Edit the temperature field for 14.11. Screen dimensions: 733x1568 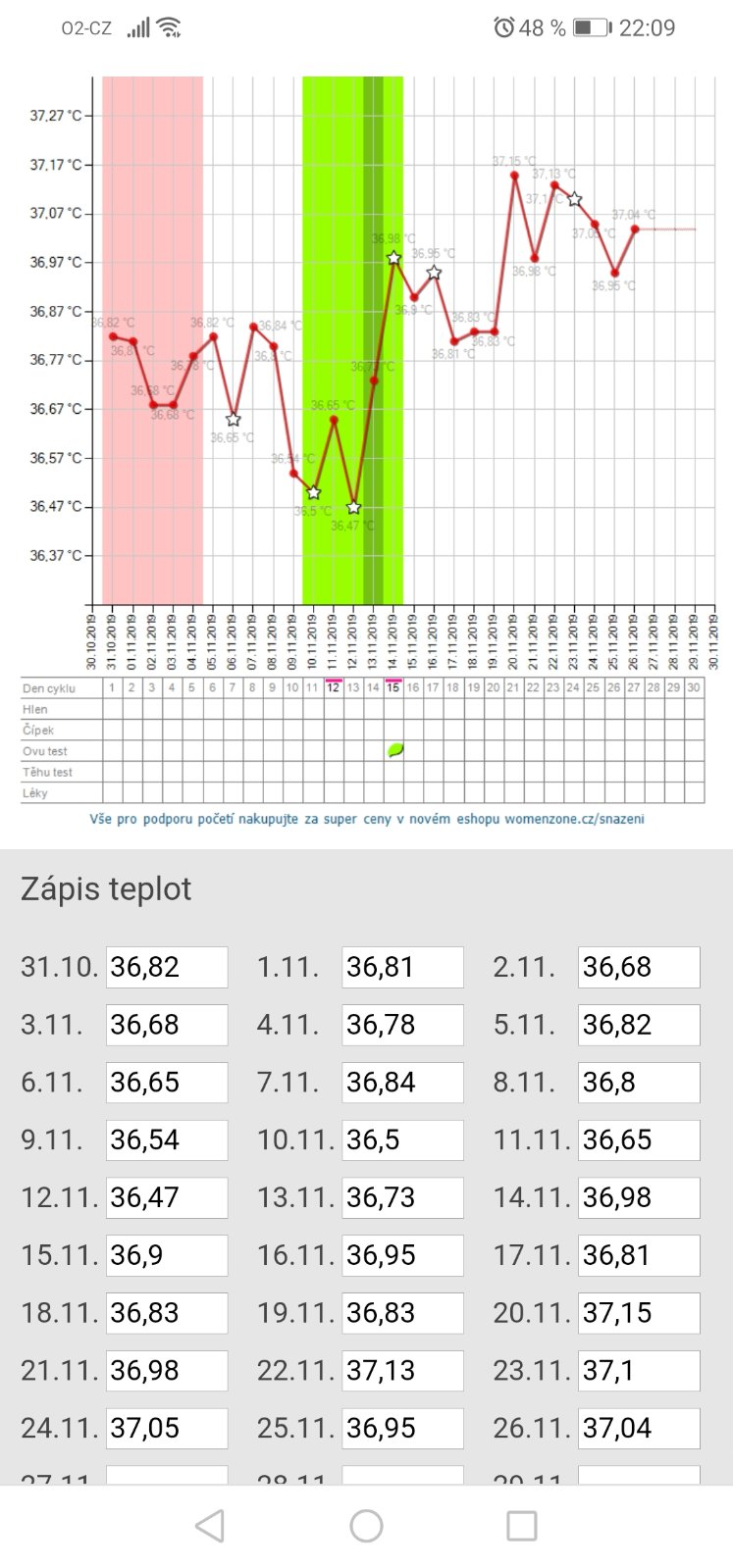tap(639, 1198)
